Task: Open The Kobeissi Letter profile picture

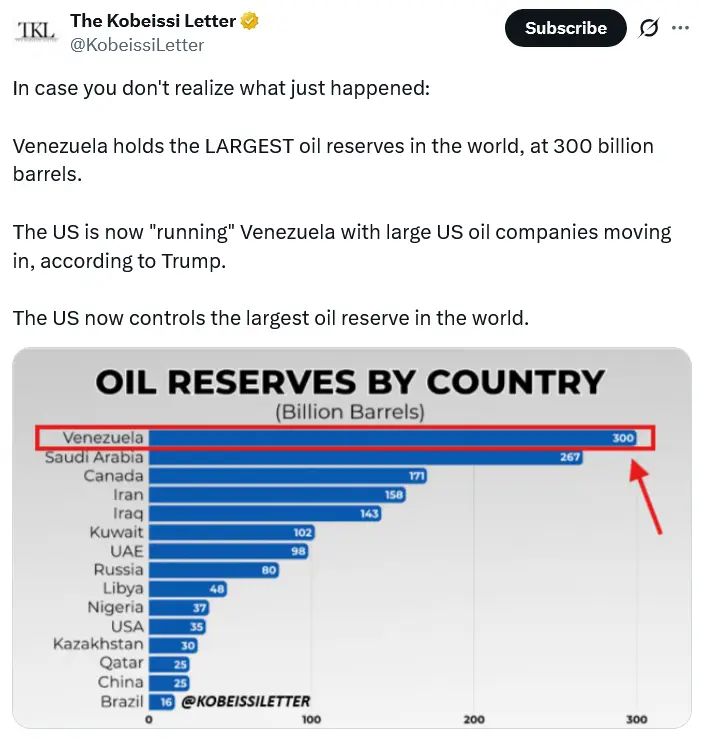Action: [36, 31]
